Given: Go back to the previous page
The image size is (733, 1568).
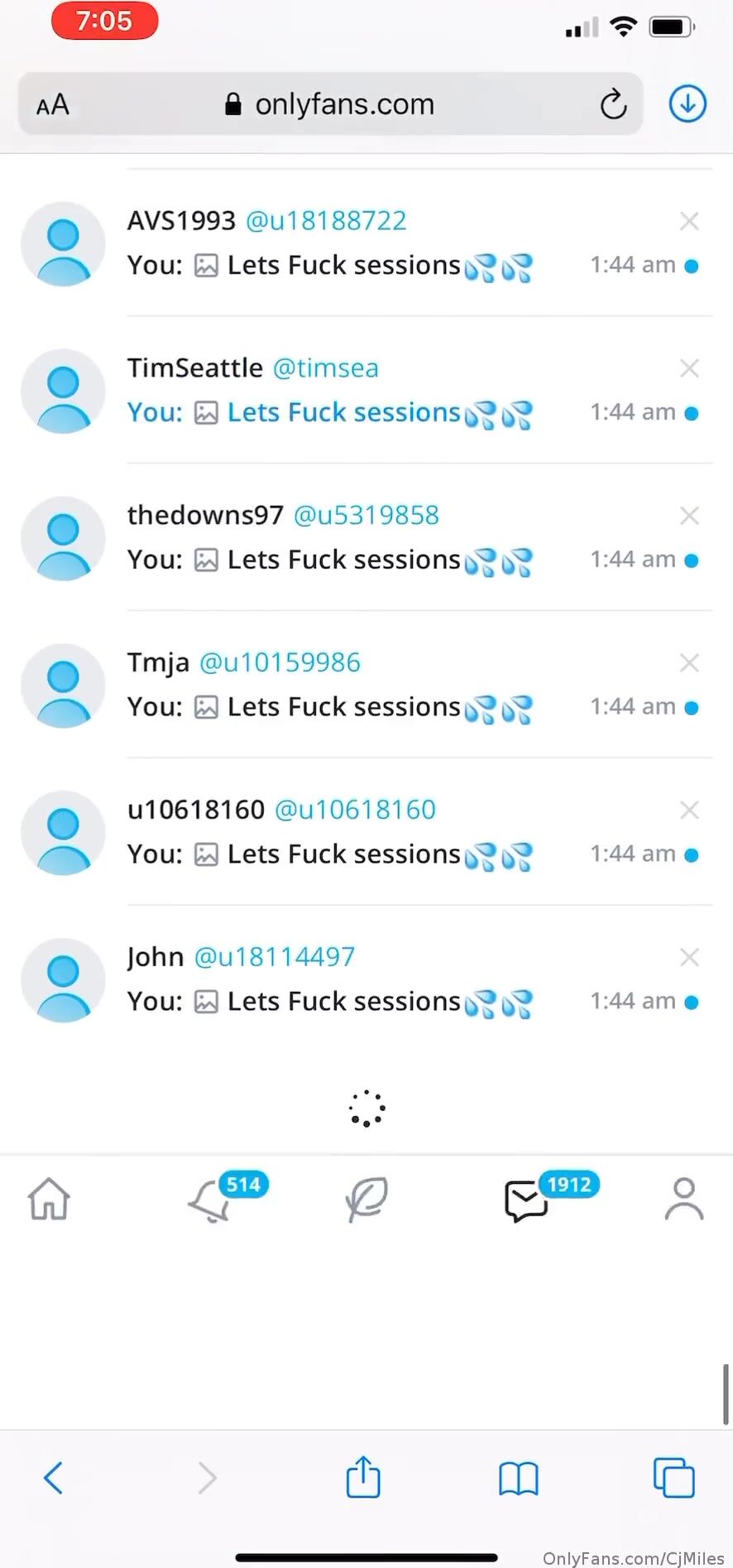Looking at the screenshot, I should (53, 1478).
